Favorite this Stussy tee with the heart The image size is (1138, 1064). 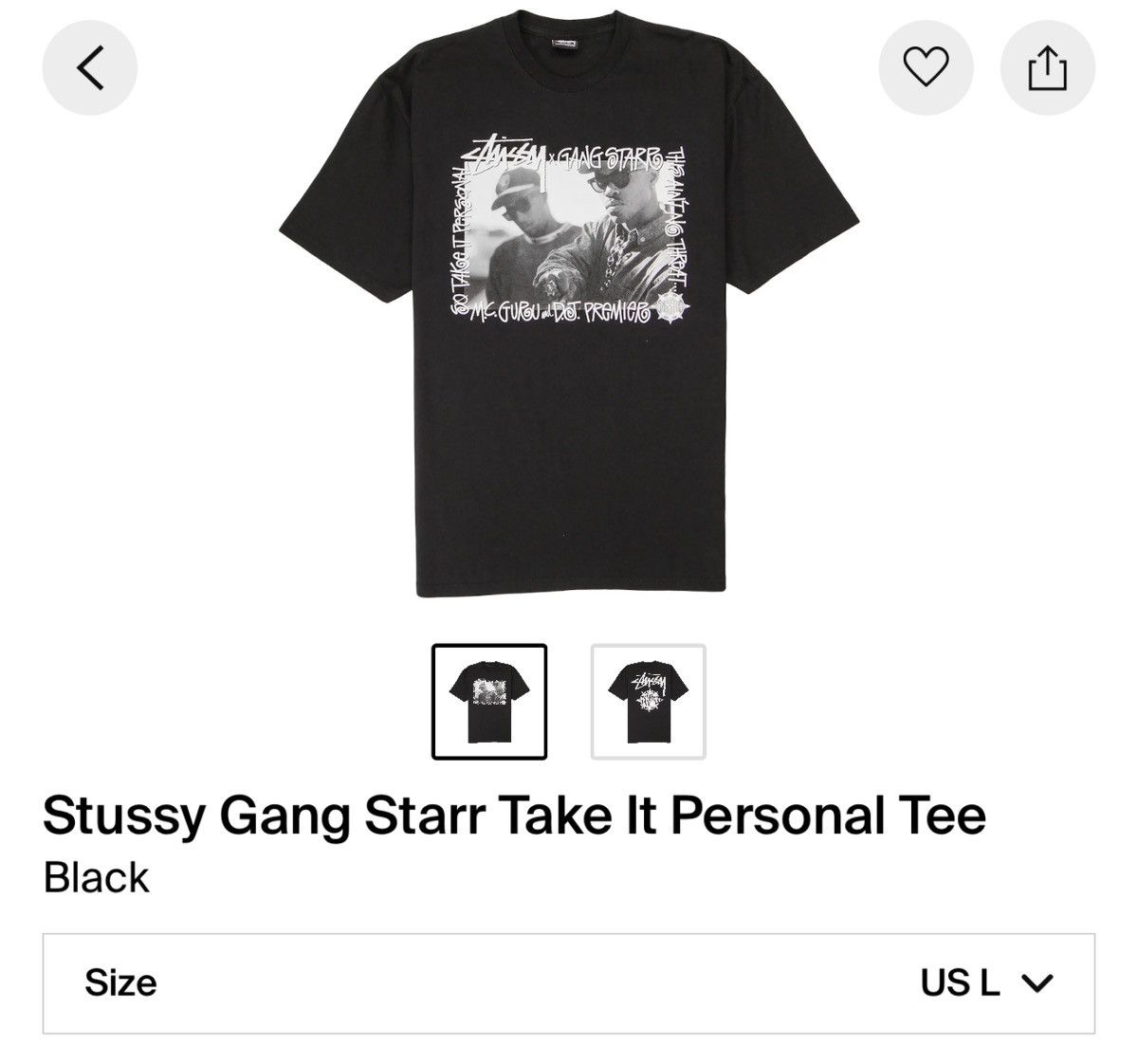click(x=926, y=67)
